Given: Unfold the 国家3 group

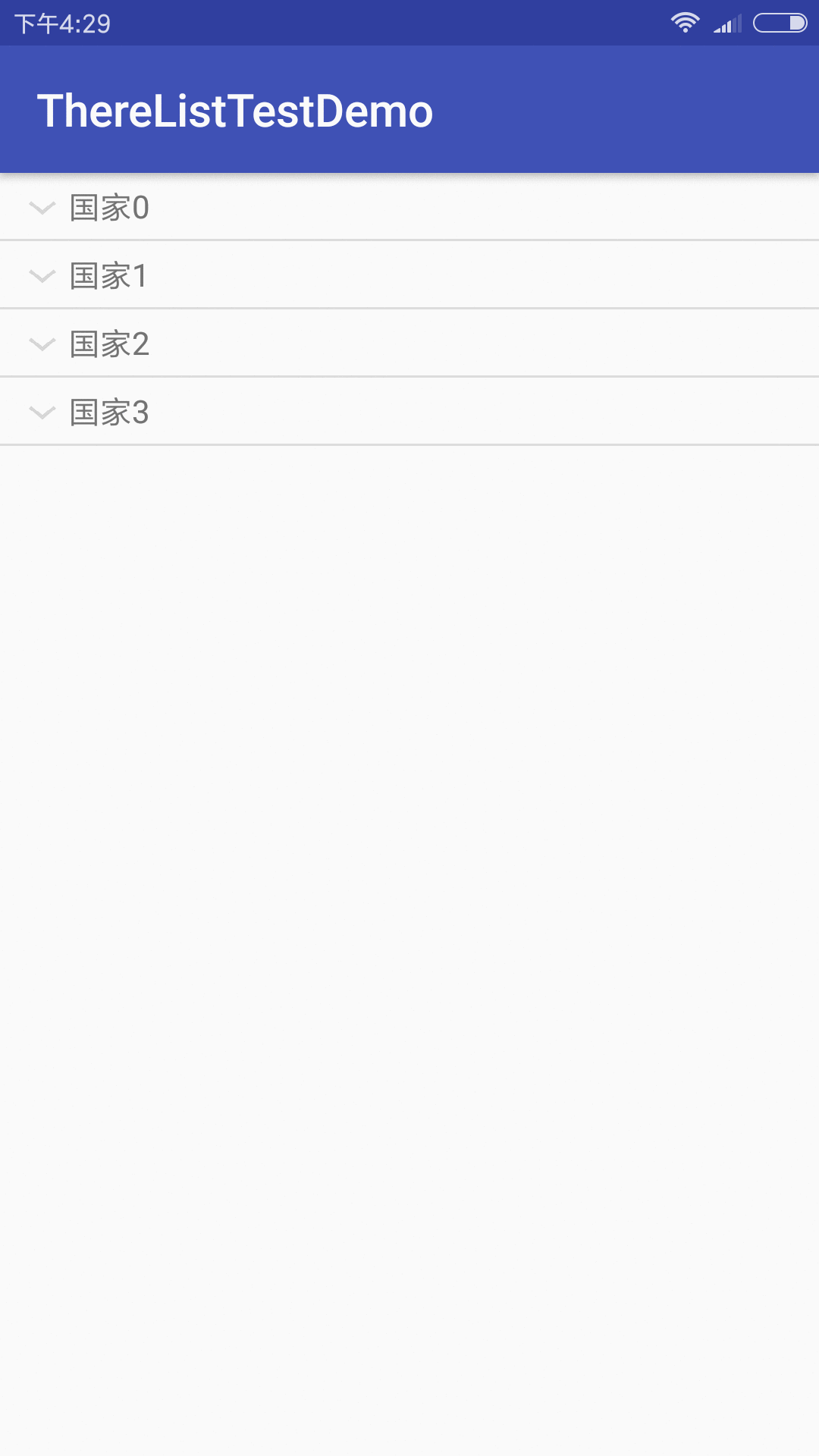Looking at the screenshot, I should [409, 412].
